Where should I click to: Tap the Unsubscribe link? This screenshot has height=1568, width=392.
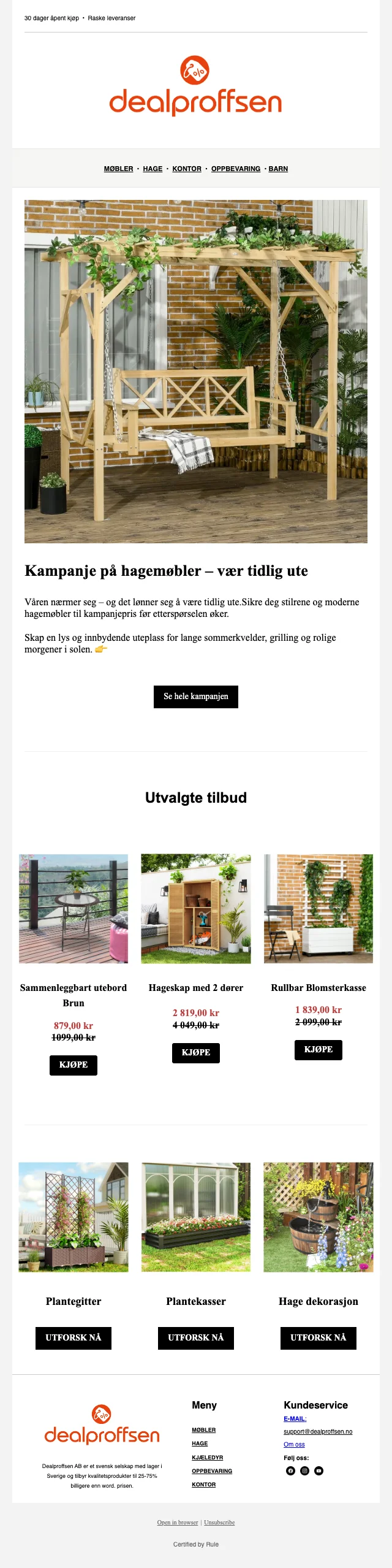pyautogui.click(x=219, y=1522)
